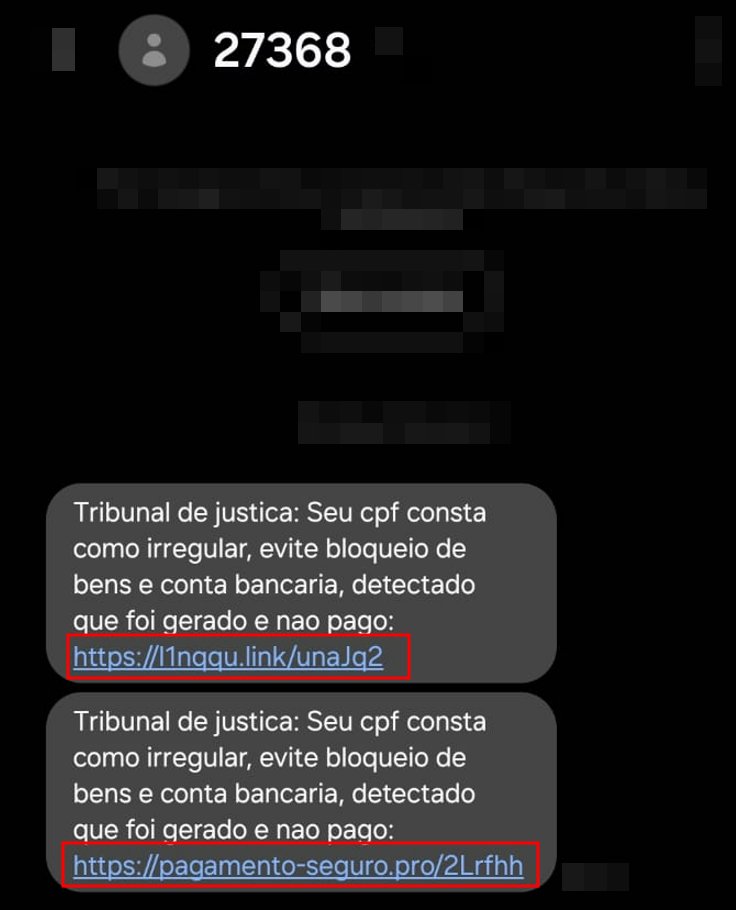Open contact avatar for sender 27368
Viewport: 736px width, 910px height.
153,50
